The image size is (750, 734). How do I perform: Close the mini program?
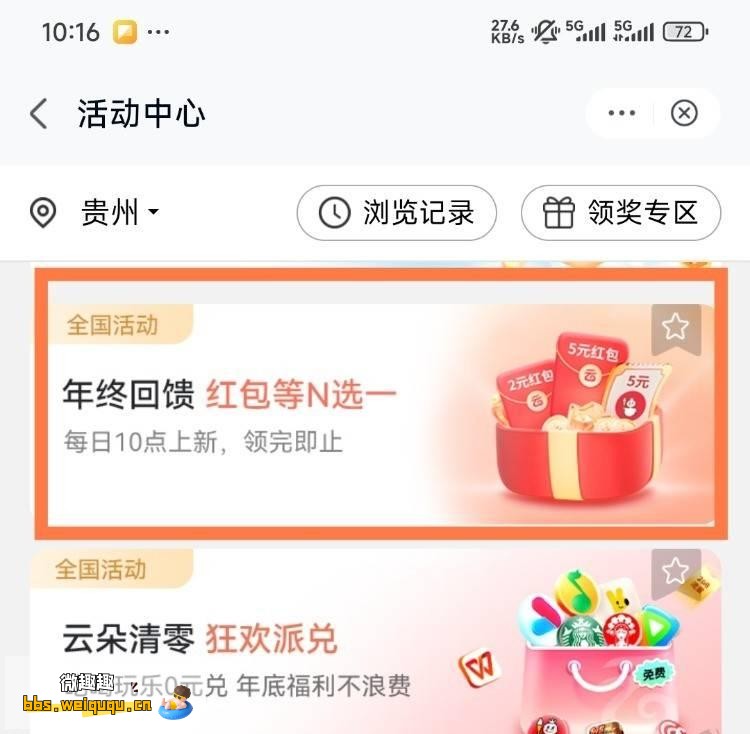684,113
